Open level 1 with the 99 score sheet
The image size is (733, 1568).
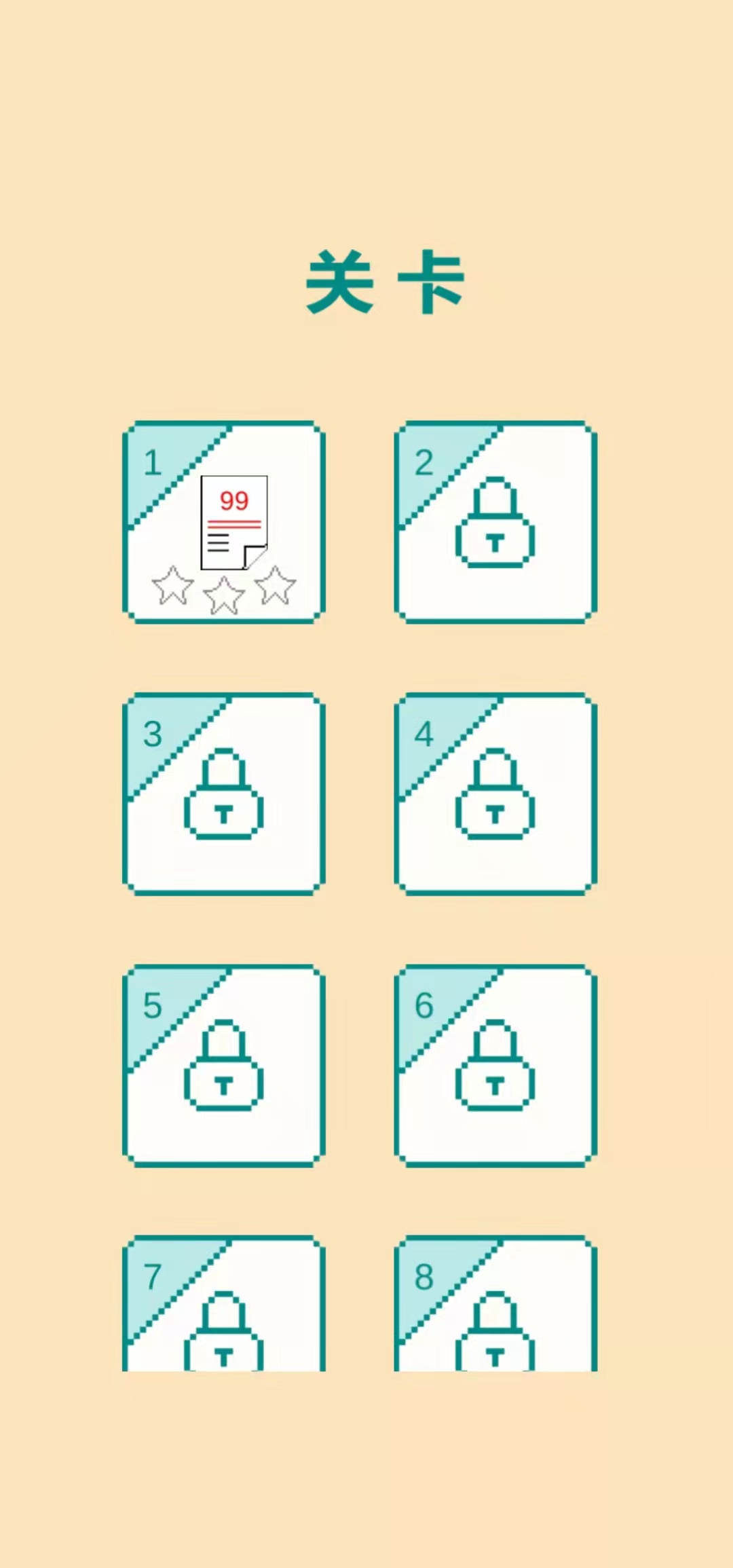pos(224,522)
